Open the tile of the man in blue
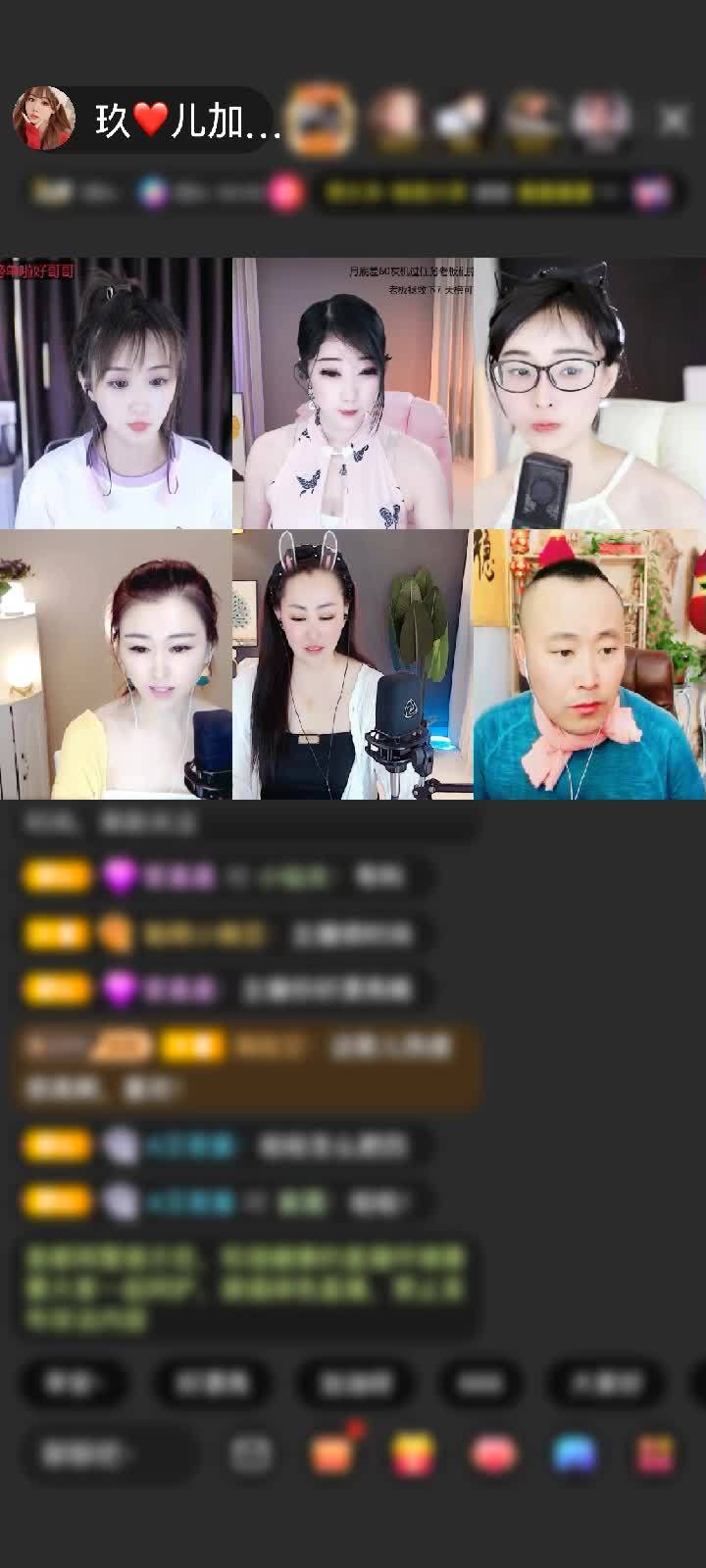This screenshot has width=706, height=1568. [x=589, y=664]
